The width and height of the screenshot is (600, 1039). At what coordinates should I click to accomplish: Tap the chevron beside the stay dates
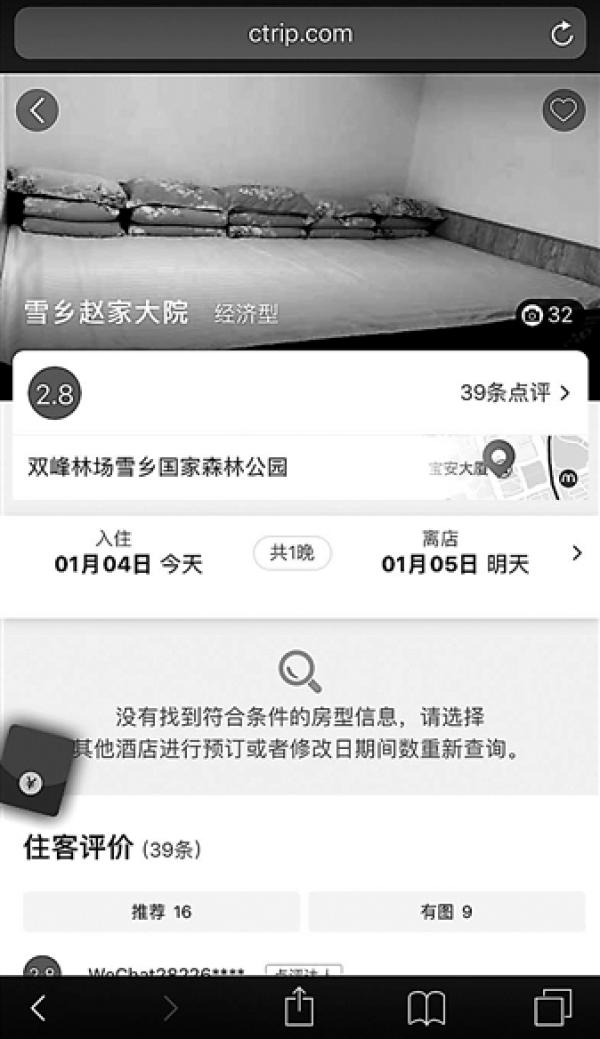(x=576, y=552)
